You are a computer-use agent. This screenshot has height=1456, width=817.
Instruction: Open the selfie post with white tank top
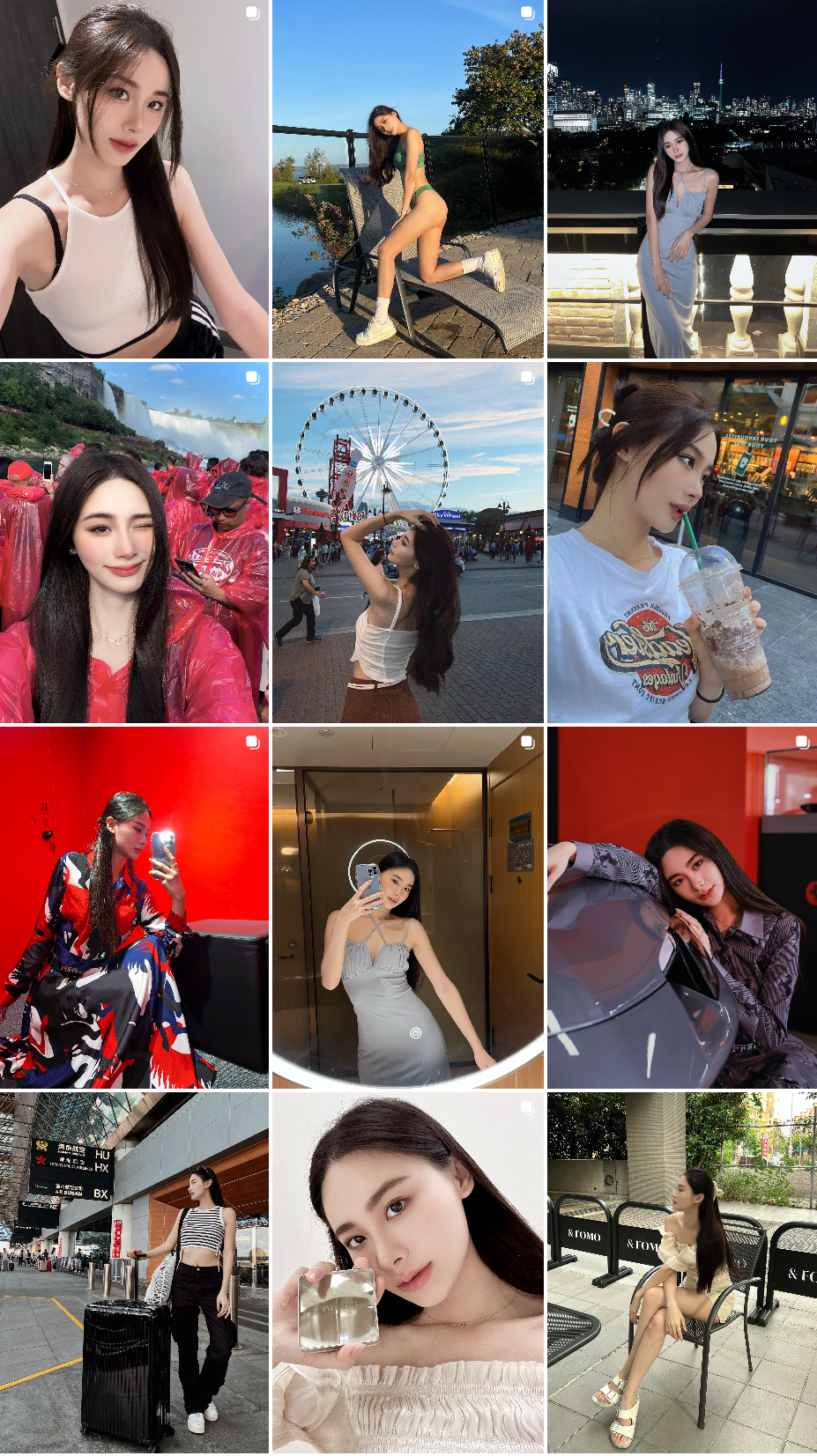pyautogui.click(x=134, y=179)
